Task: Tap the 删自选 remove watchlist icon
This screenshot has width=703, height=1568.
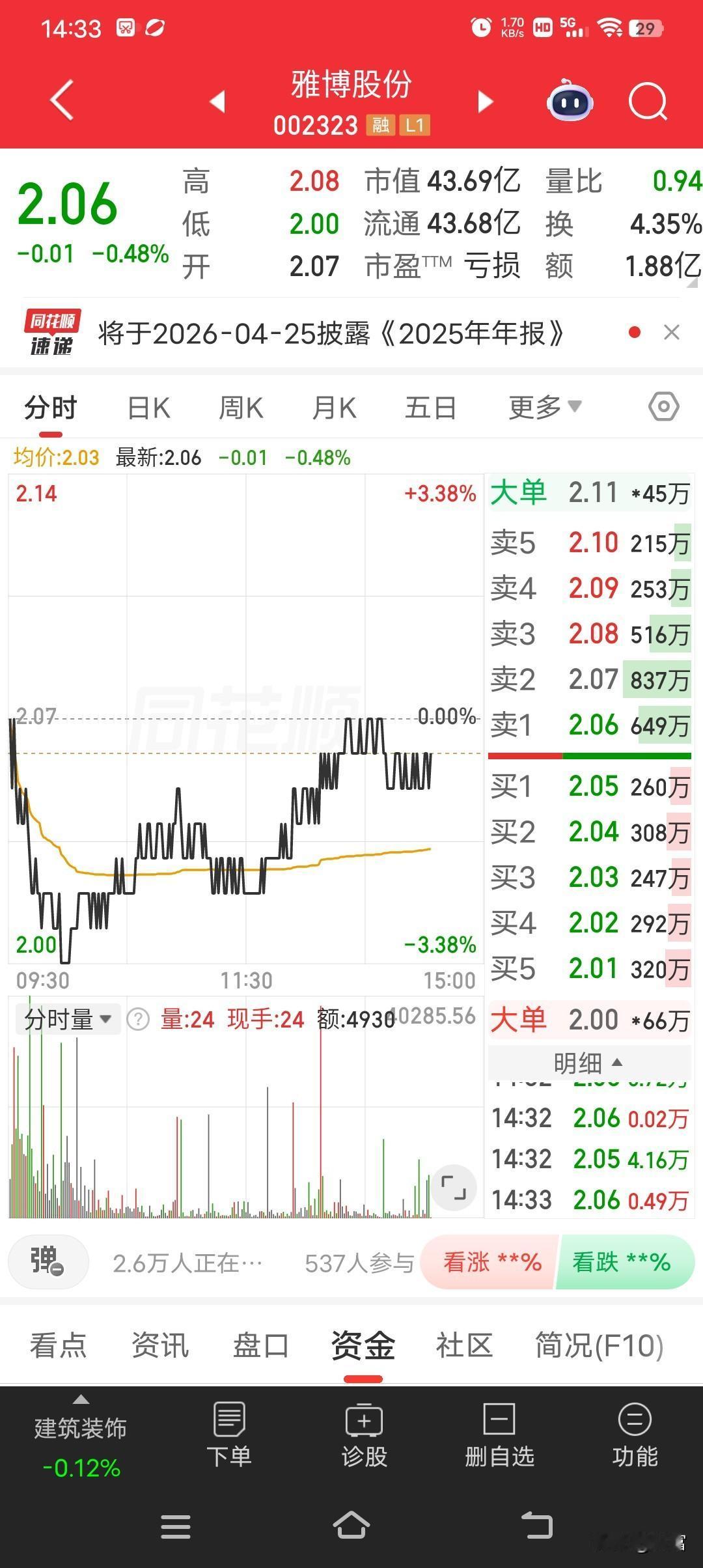Action: pos(499,1429)
